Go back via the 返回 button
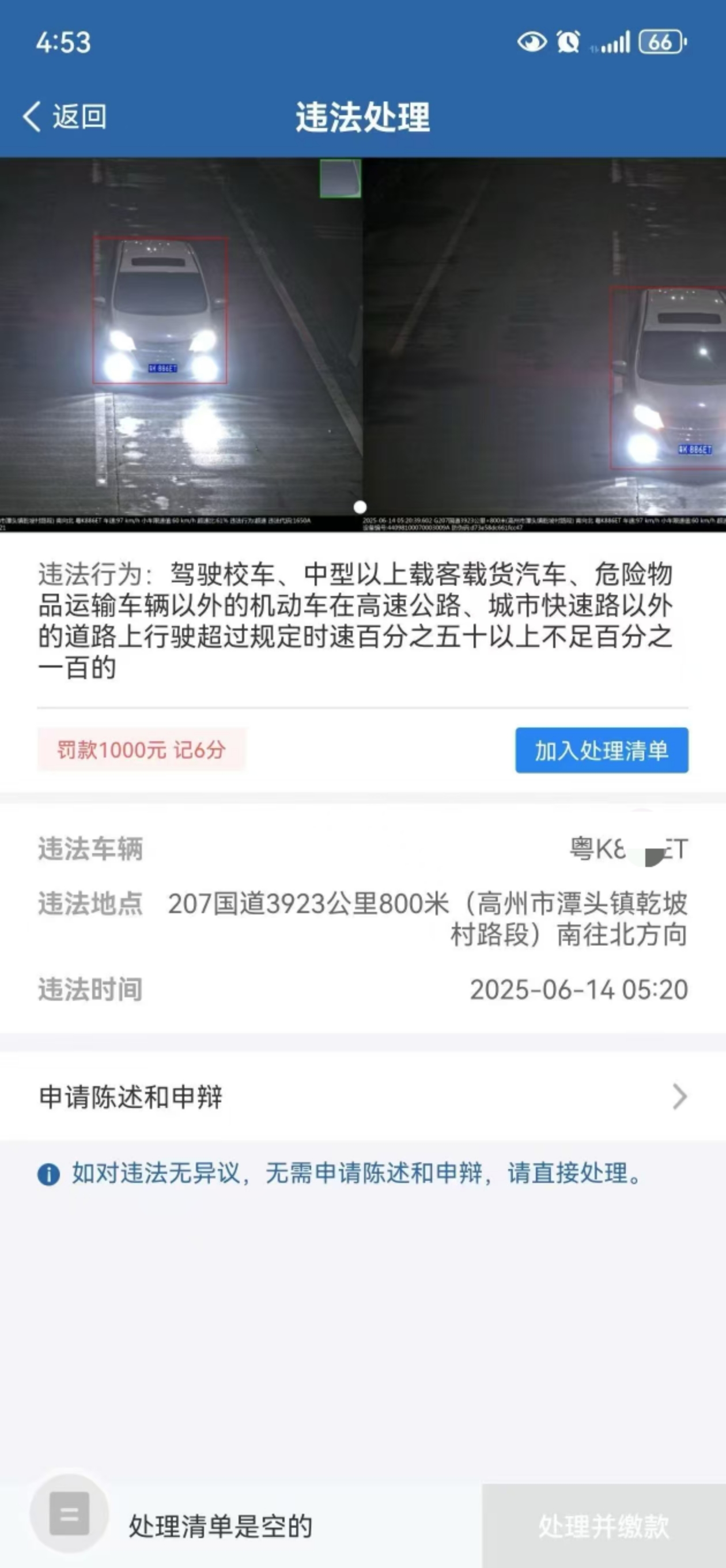The width and height of the screenshot is (726, 1568). [x=65, y=116]
